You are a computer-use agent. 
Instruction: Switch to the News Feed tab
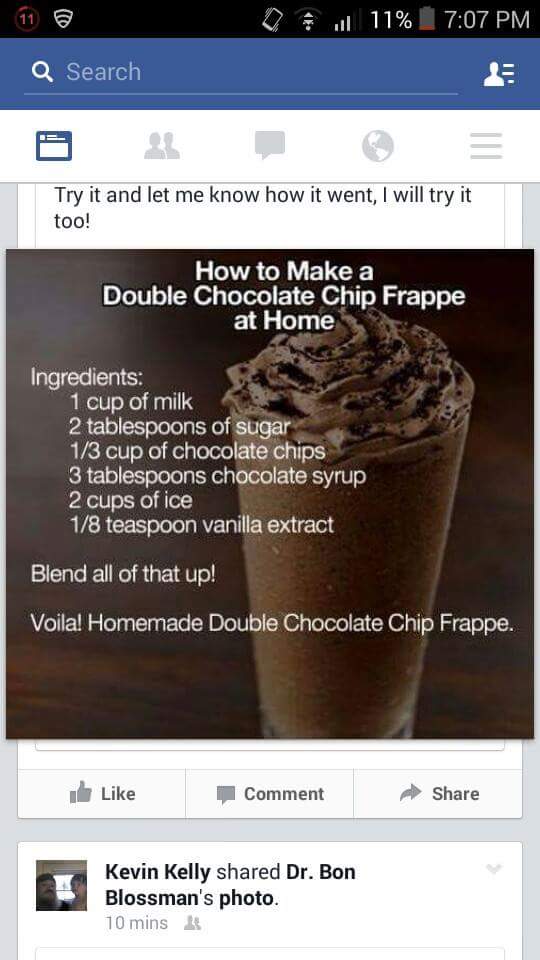(54, 146)
